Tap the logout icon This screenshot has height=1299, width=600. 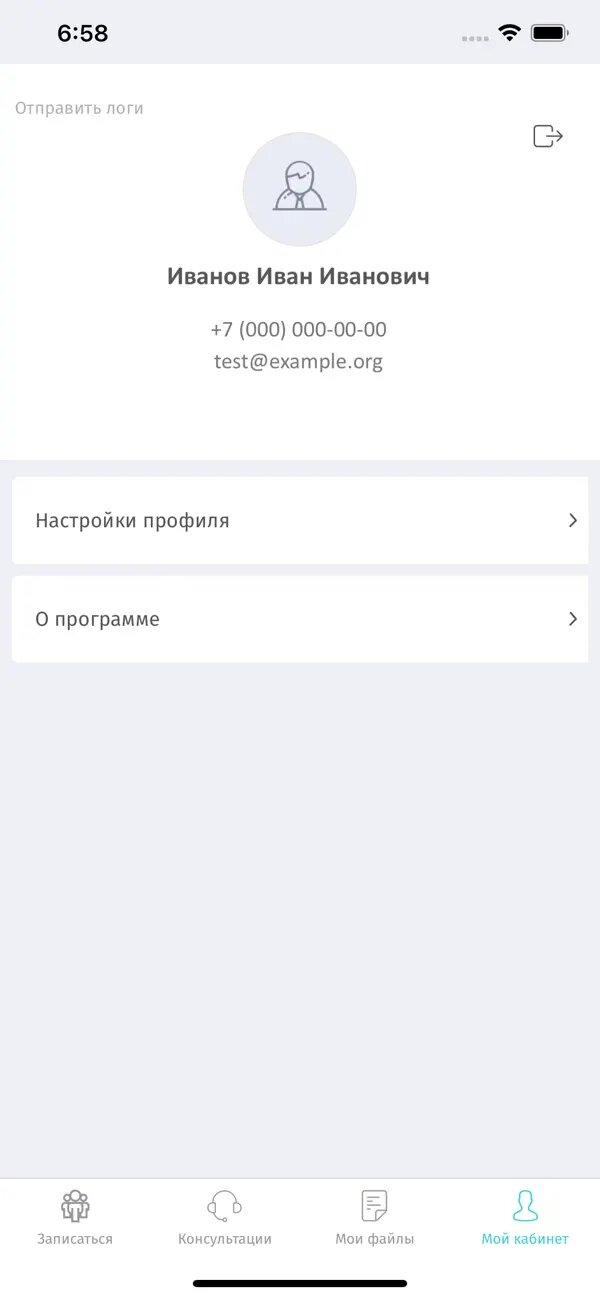tap(548, 136)
